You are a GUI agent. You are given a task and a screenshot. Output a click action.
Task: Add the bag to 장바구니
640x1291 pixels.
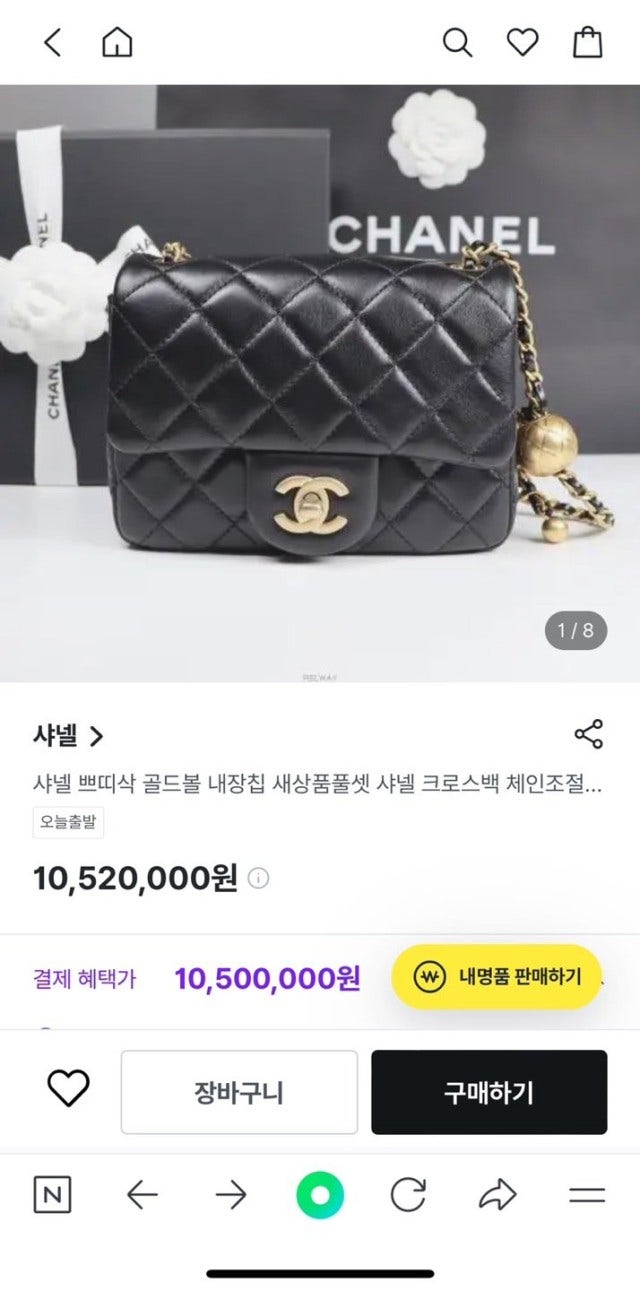[x=239, y=1092]
